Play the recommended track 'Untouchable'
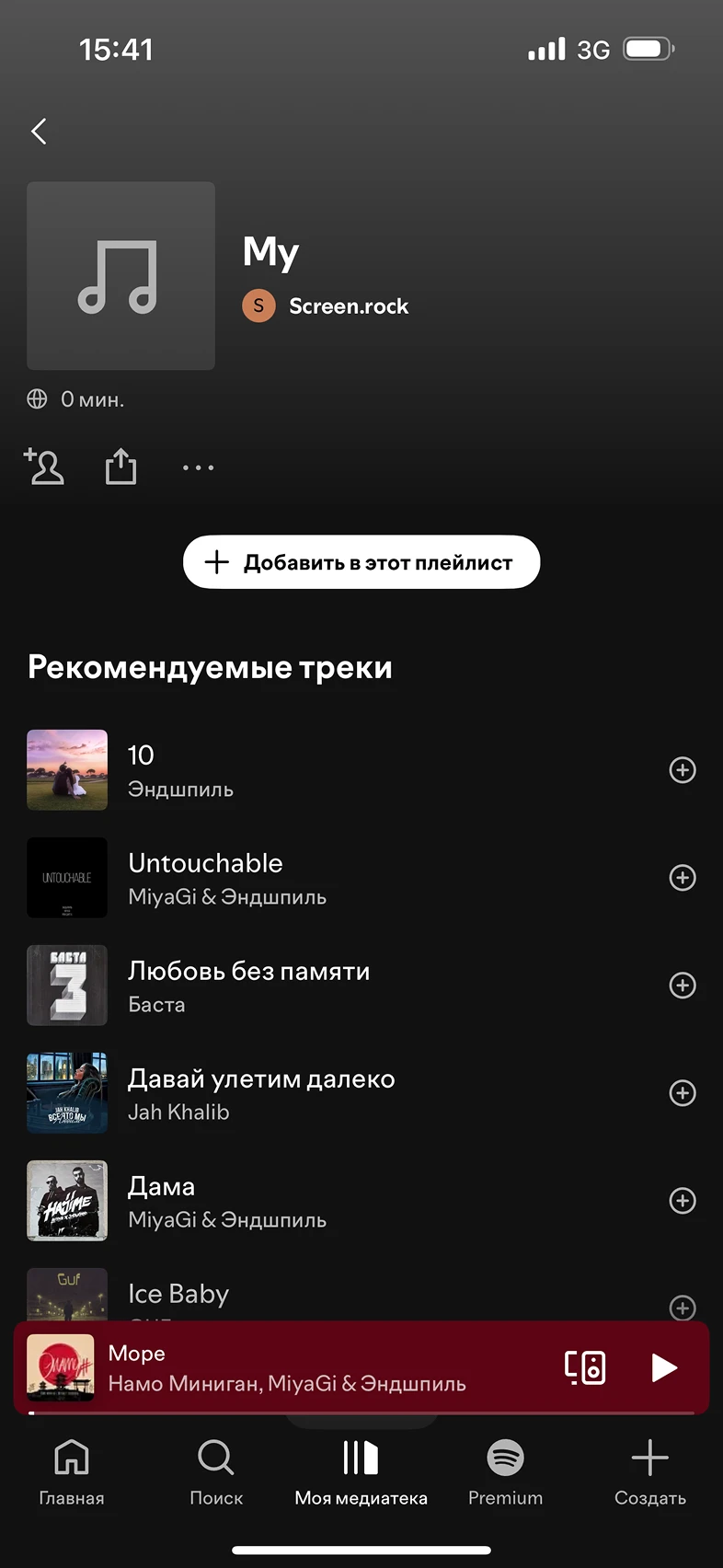 [276, 878]
